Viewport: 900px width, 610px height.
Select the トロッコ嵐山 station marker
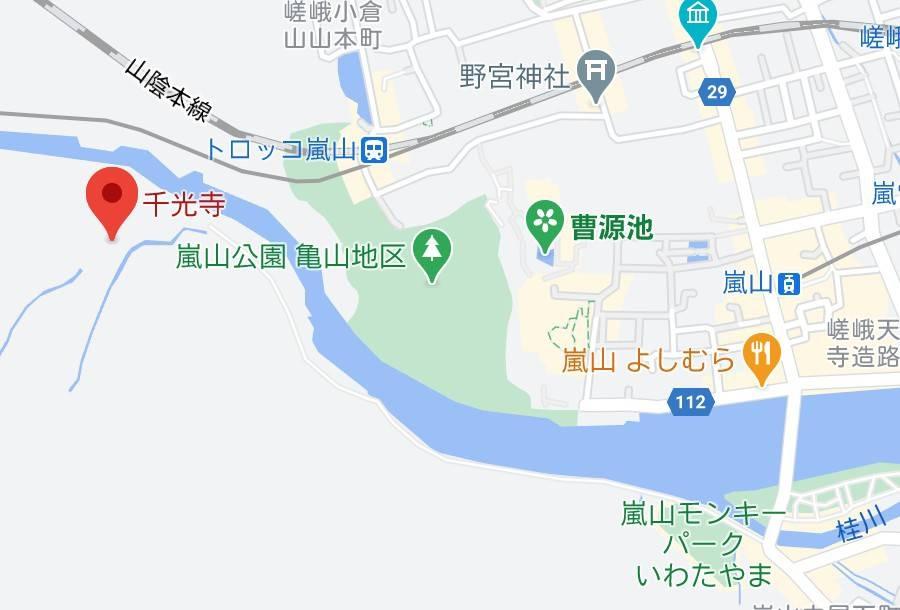[375, 150]
